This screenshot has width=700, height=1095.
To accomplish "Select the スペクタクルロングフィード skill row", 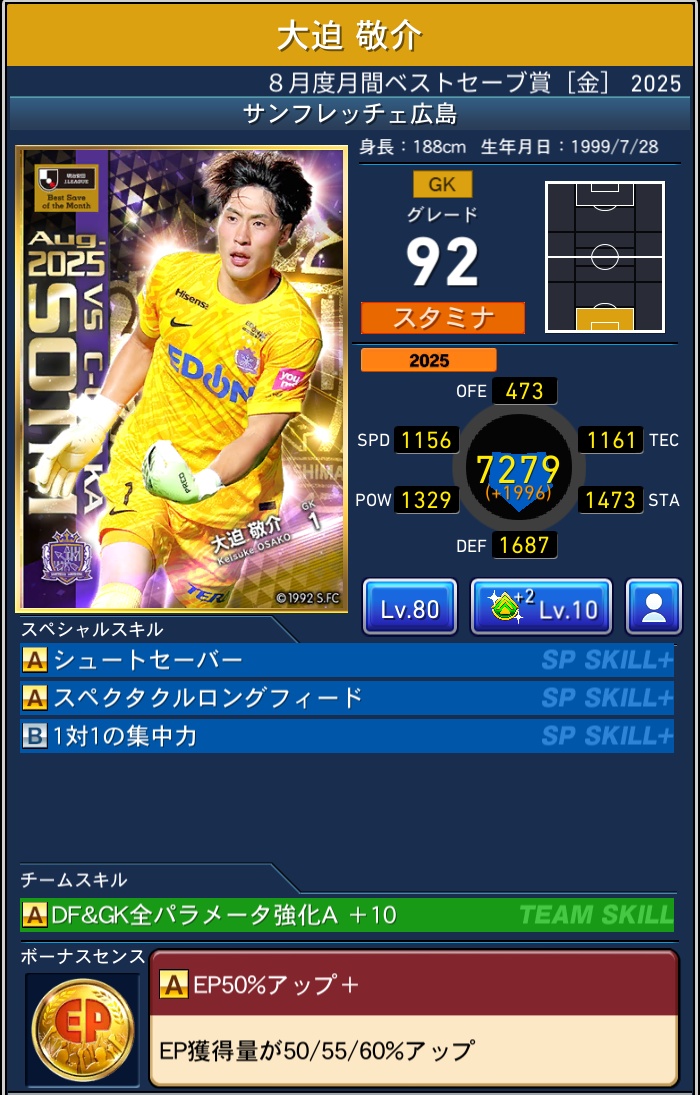I will click(346, 698).
